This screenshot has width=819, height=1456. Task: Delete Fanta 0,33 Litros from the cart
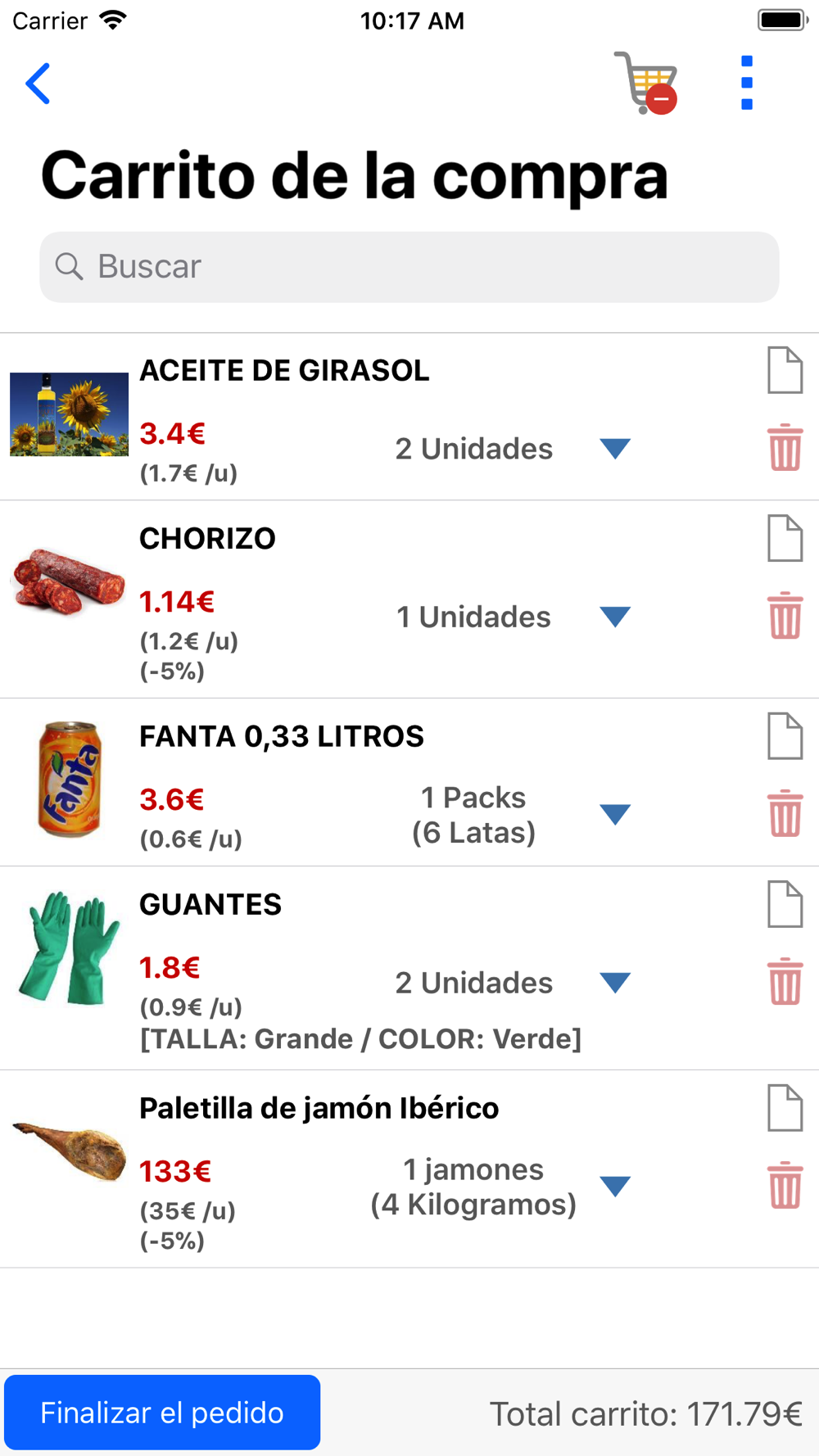785,813
